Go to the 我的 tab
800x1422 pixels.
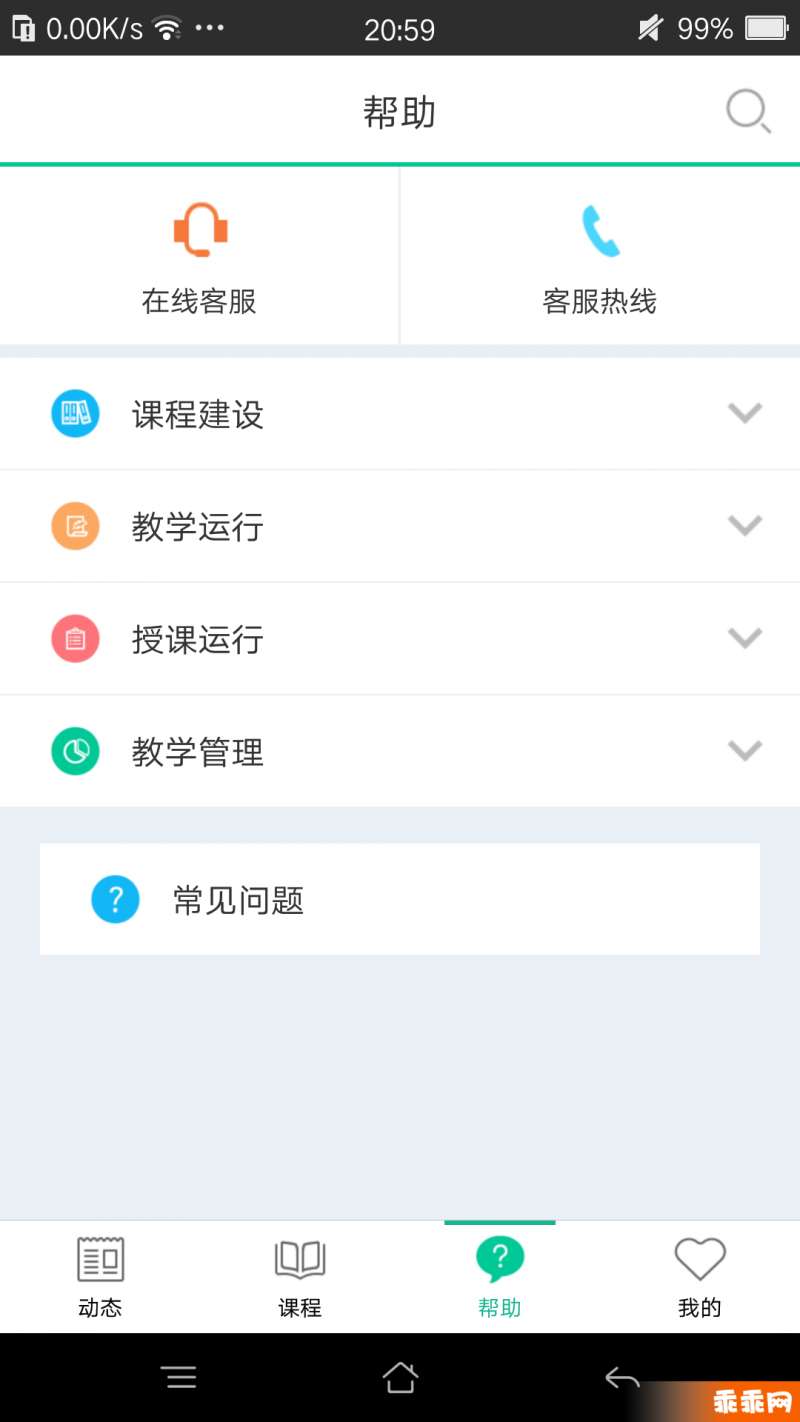click(700, 1277)
